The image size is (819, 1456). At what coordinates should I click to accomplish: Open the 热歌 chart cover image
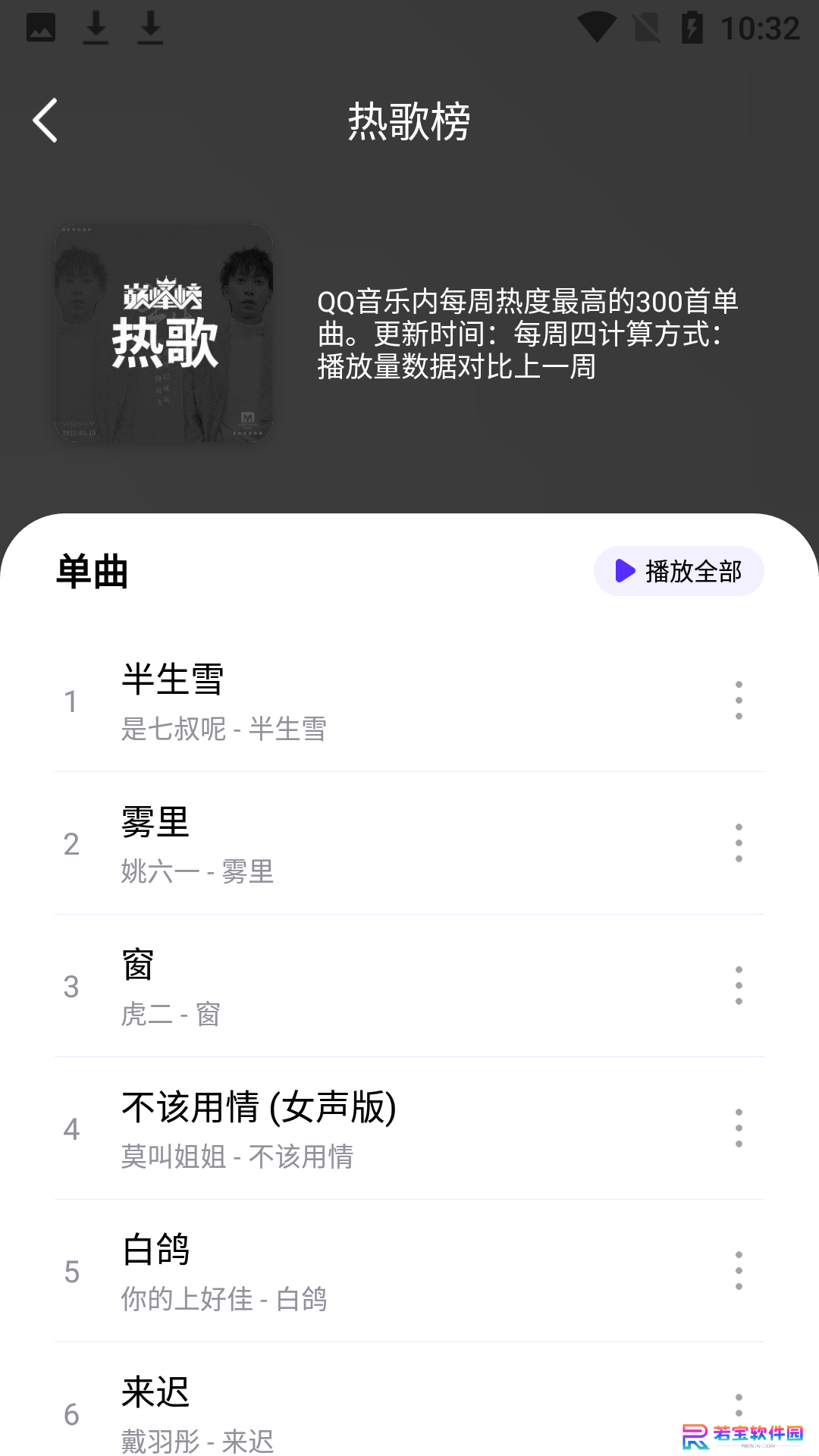164,332
